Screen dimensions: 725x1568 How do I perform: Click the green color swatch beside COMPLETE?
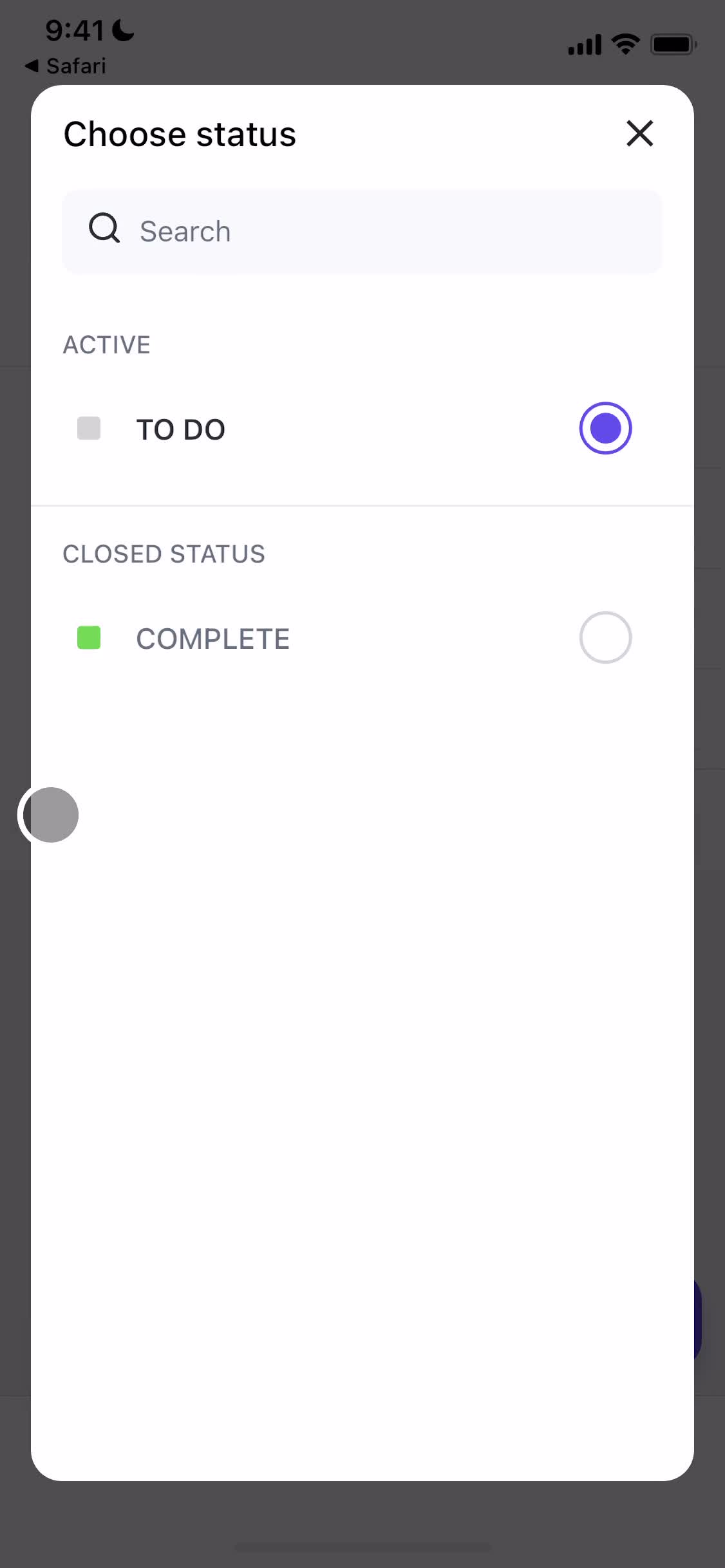point(88,638)
